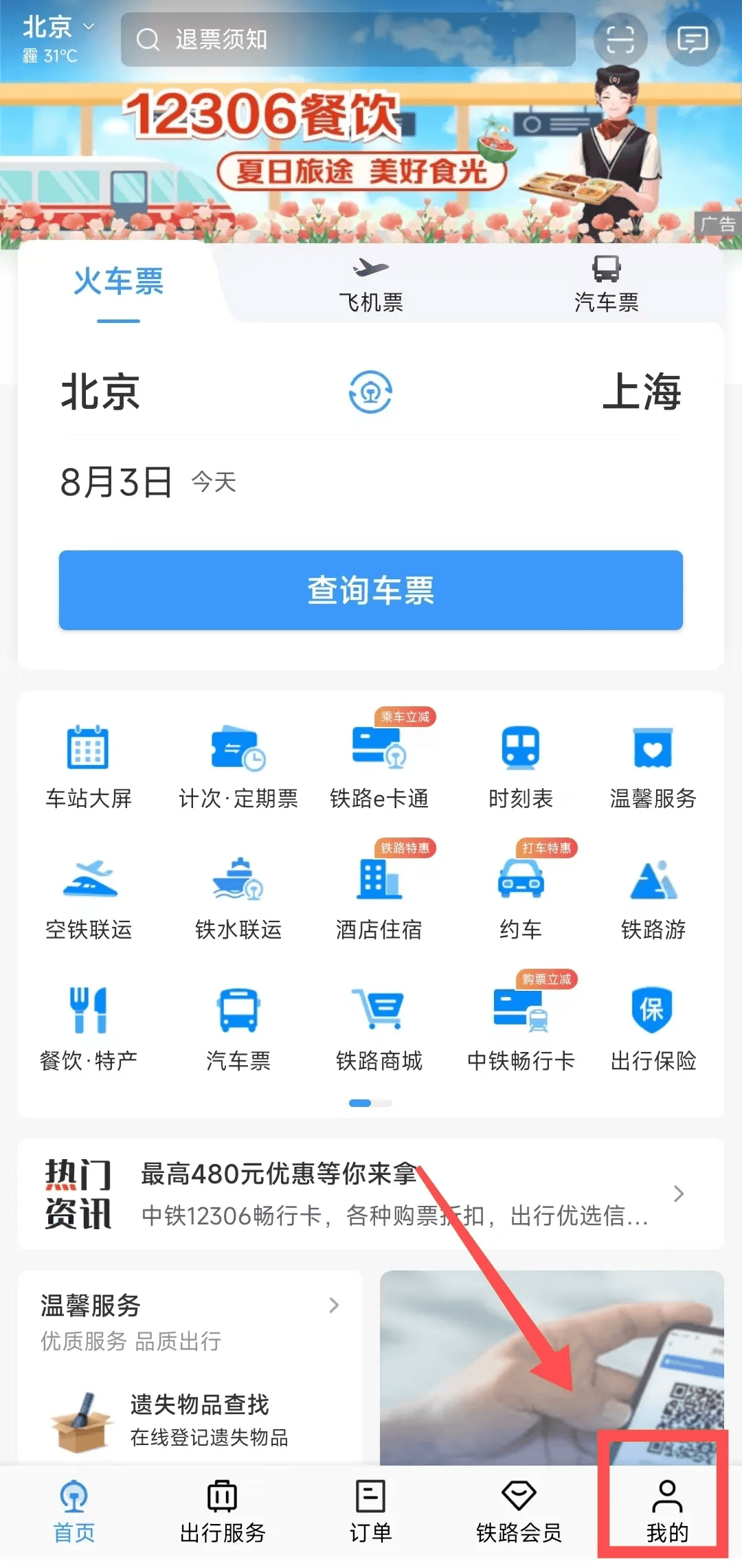
Task: Expand 温馨服务 section arrow
Action: (335, 1305)
